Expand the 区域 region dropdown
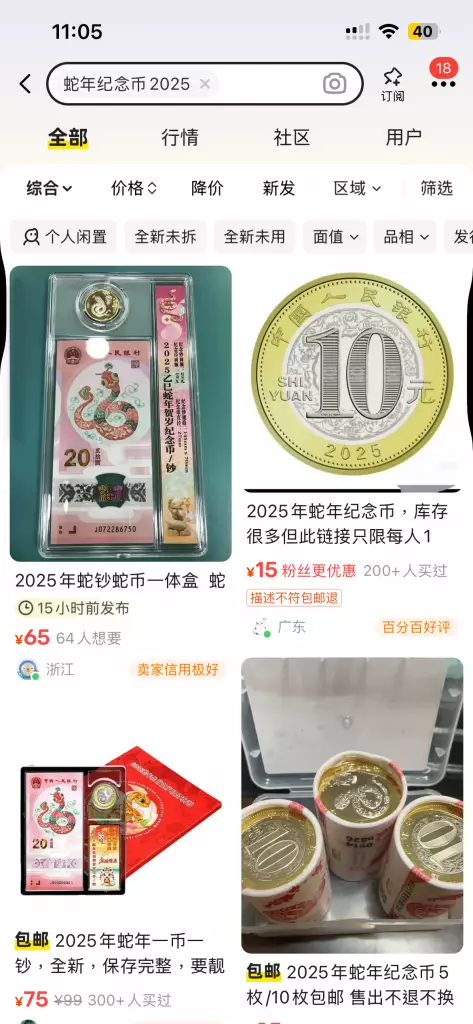 [x=357, y=189]
